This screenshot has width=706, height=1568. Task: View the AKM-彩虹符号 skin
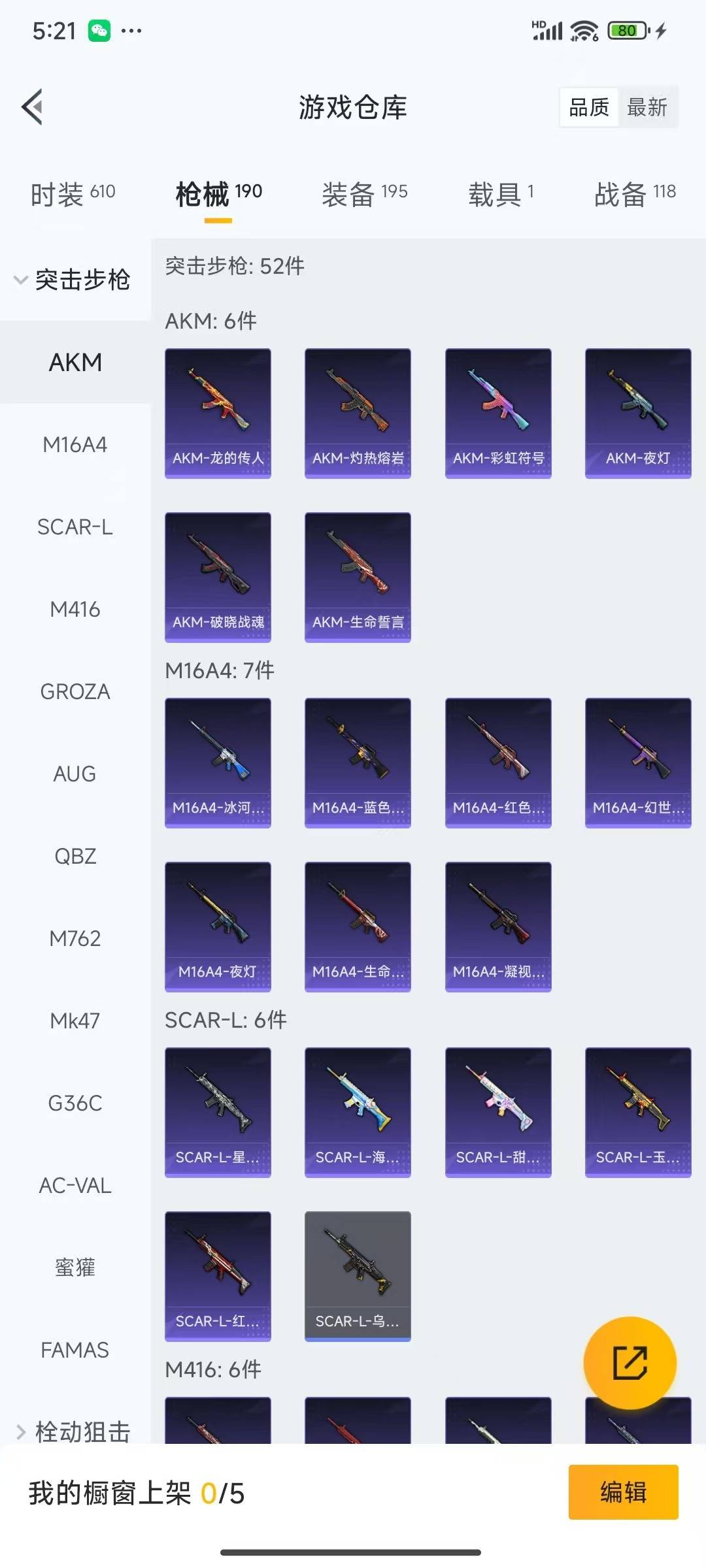(498, 413)
